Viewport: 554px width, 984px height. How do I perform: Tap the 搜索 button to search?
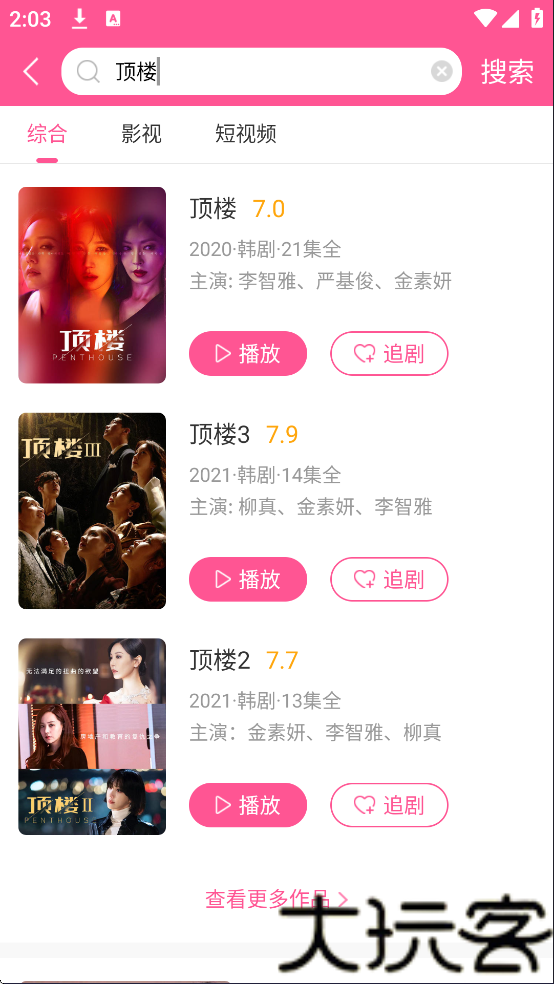(x=508, y=72)
